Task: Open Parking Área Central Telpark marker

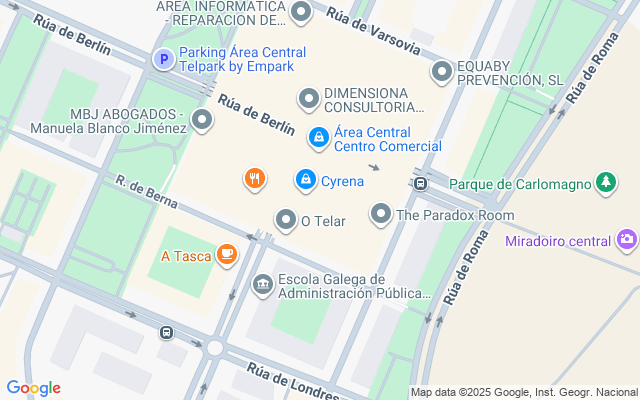Action: 163,60
